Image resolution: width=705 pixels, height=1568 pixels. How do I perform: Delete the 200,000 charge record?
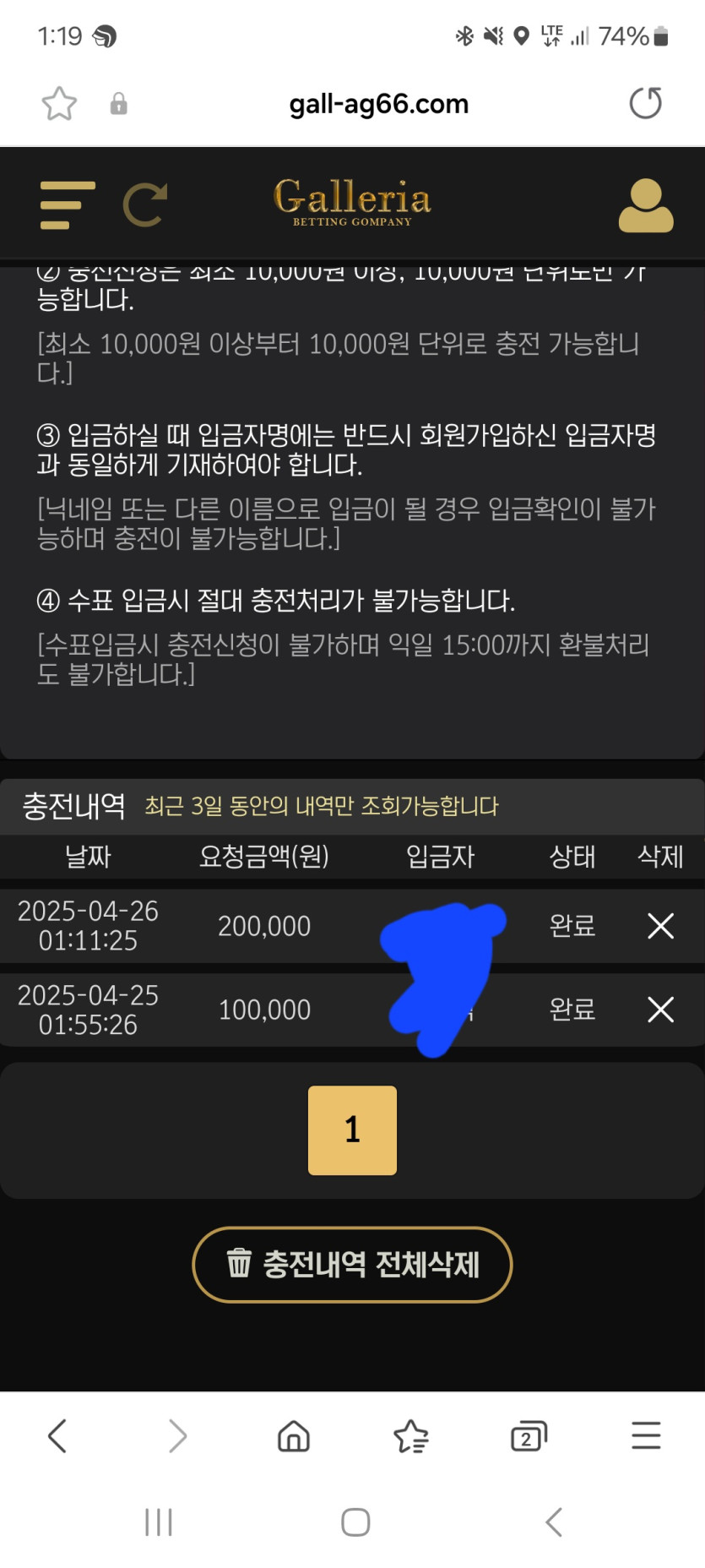click(x=660, y=926)
